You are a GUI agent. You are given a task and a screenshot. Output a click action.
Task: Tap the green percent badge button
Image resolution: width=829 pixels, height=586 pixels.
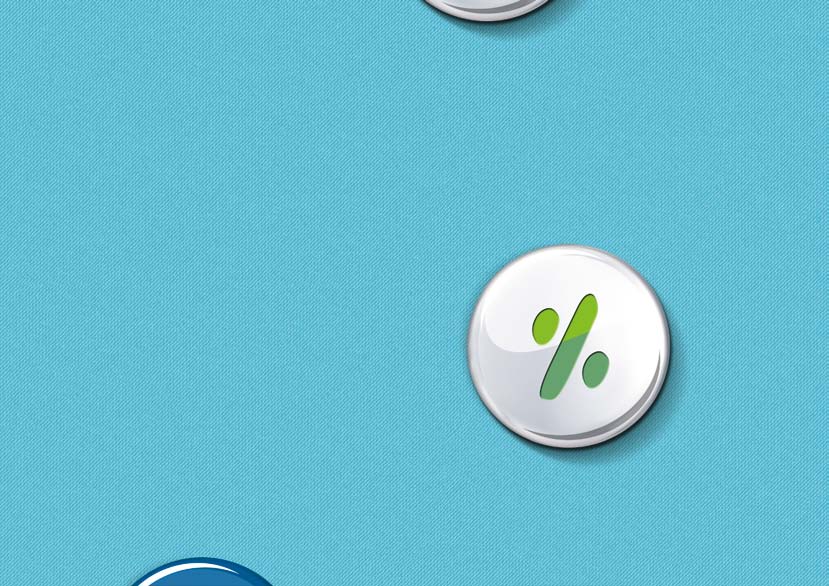[569, 346]
